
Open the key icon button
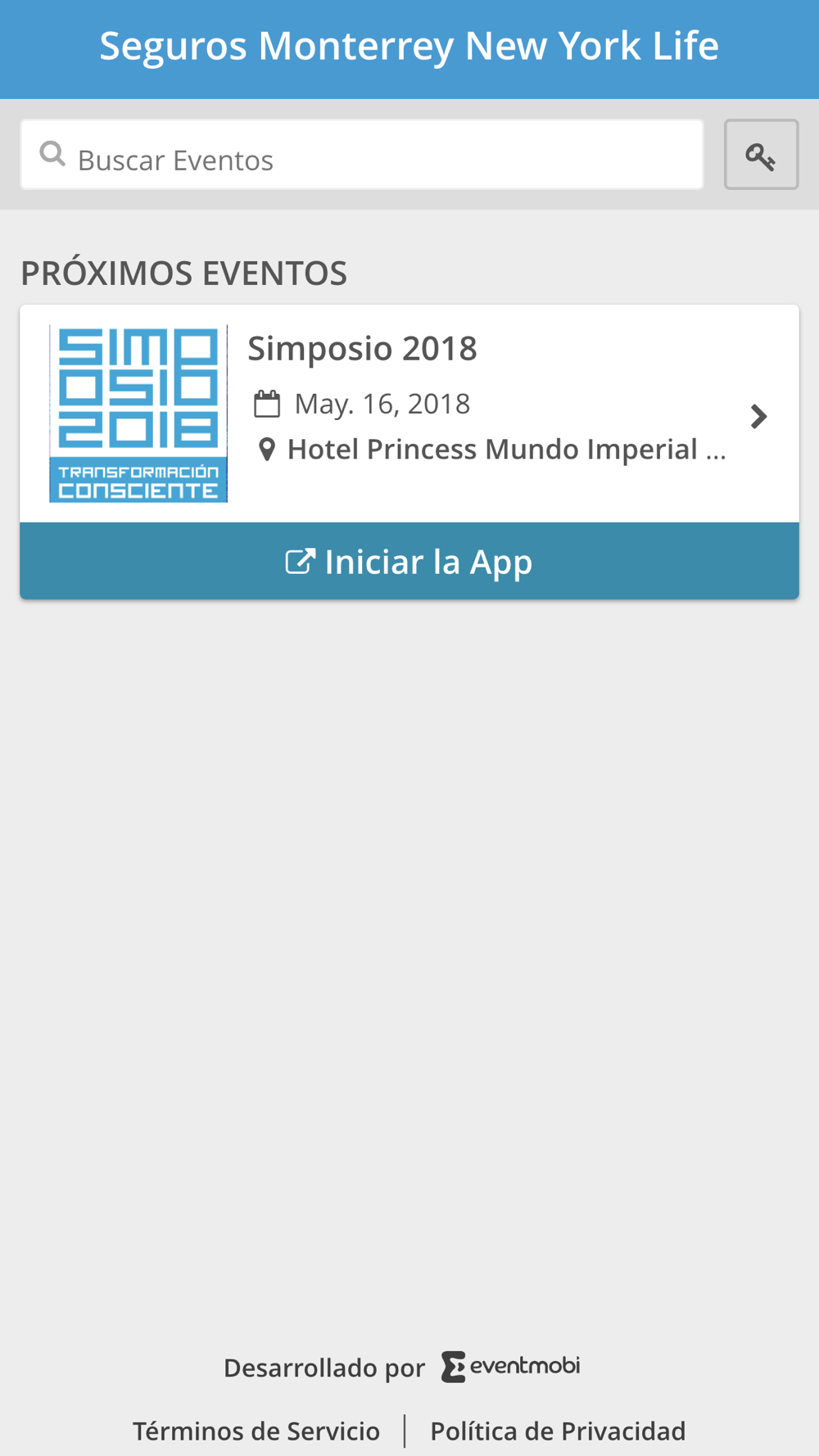point(761,155)
